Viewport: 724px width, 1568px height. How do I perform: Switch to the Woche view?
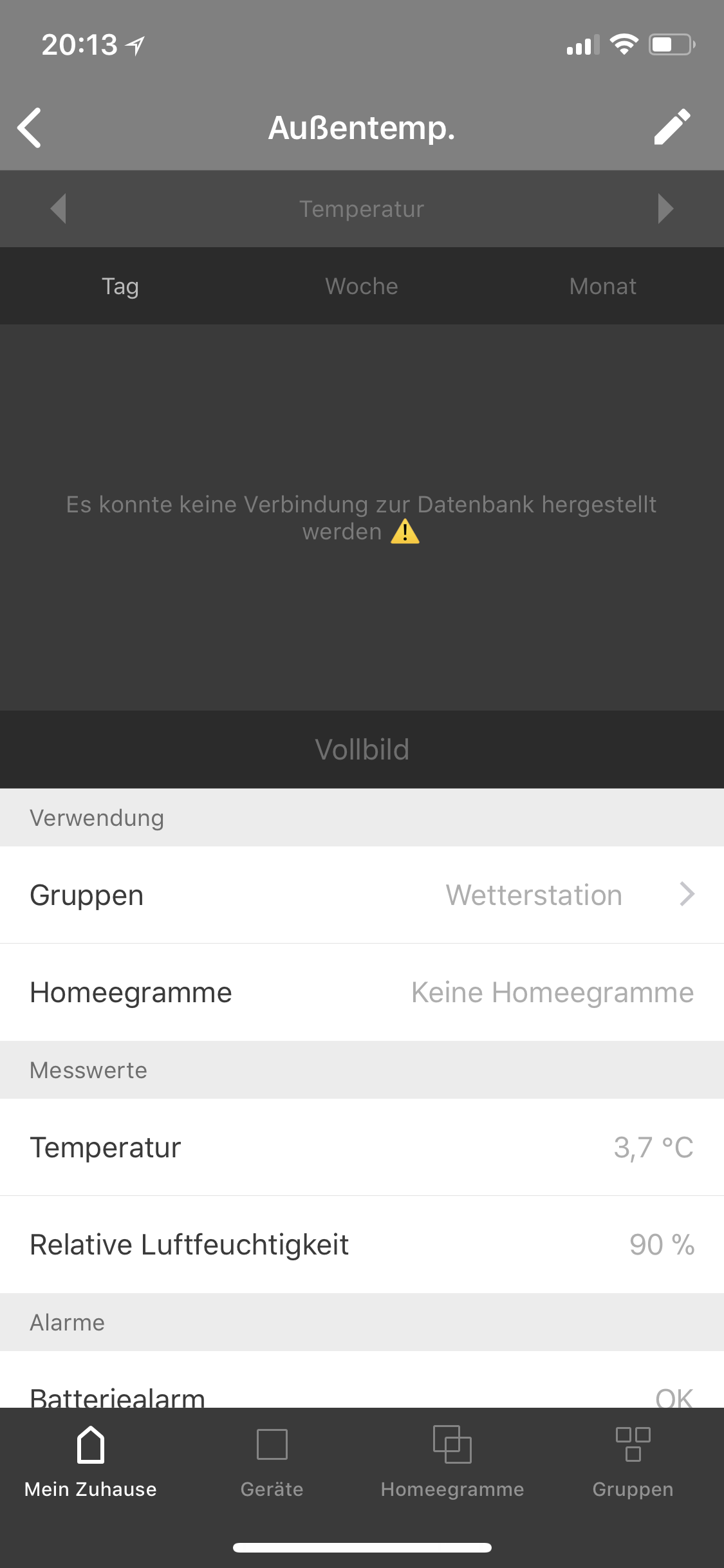tap(362, 286)
